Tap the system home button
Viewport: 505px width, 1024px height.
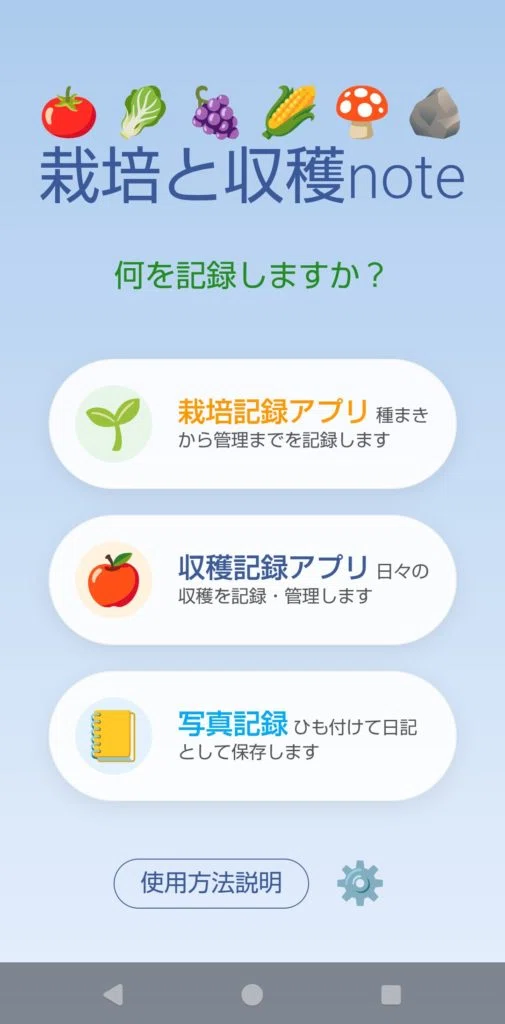(x=252, y=994)
